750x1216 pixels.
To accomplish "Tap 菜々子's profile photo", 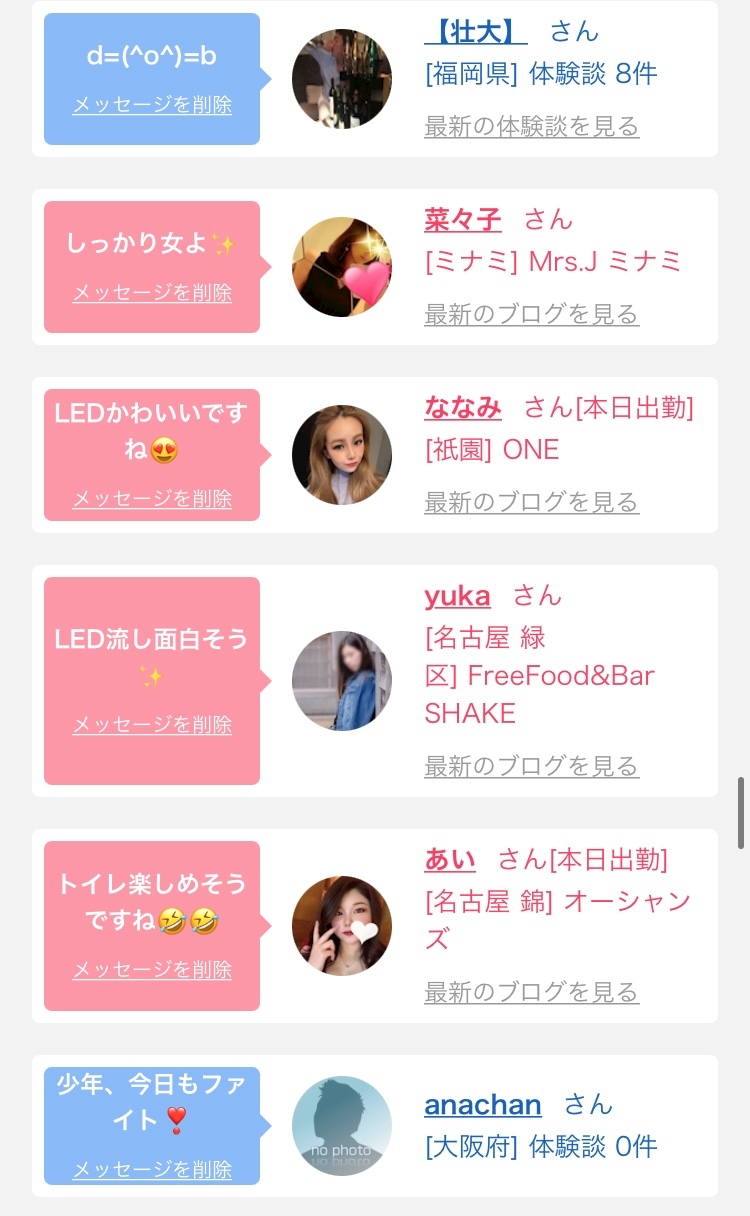I will coord(342,267).
